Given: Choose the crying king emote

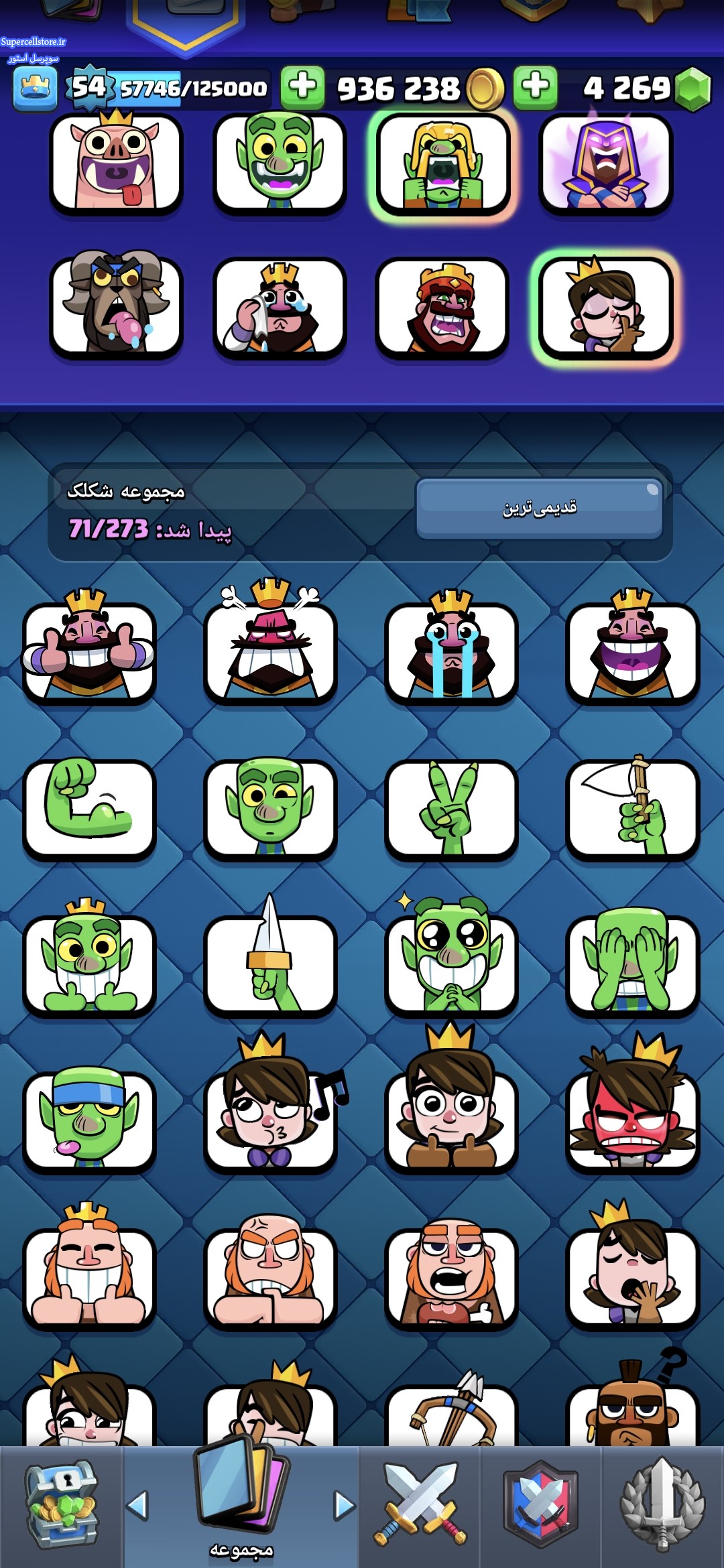Looking at the screenshot, I should pos(451,651).
